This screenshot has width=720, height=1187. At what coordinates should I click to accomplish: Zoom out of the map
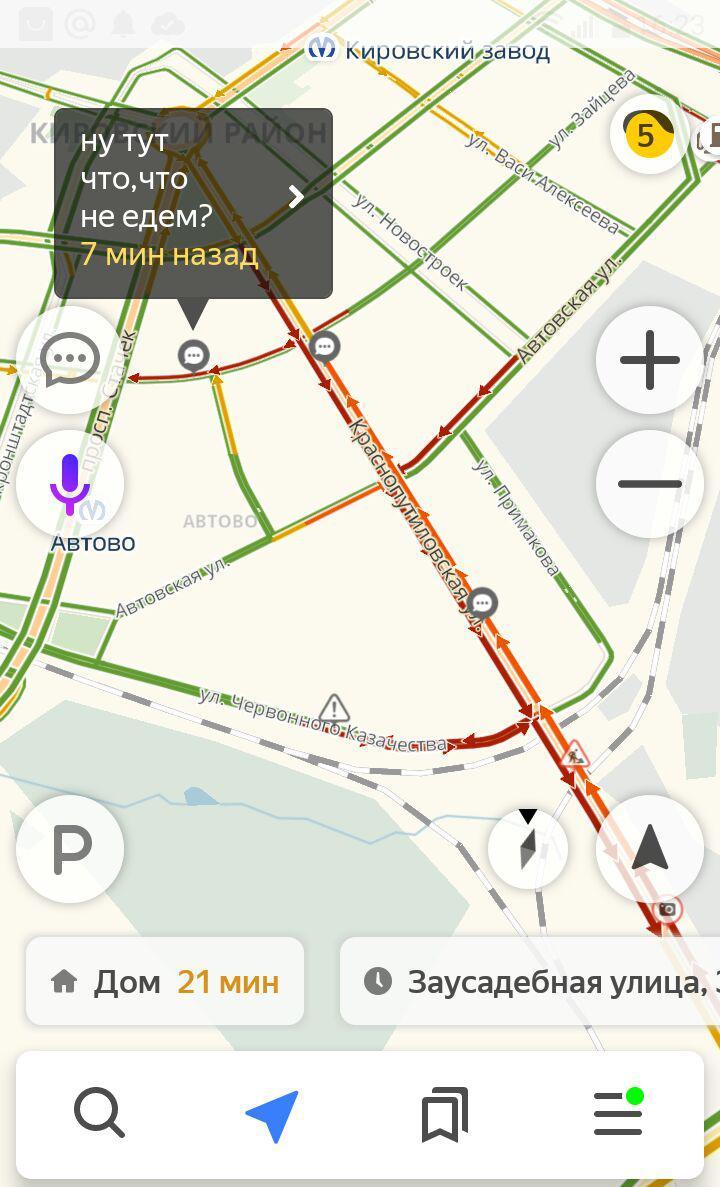[x=650, y=484]
